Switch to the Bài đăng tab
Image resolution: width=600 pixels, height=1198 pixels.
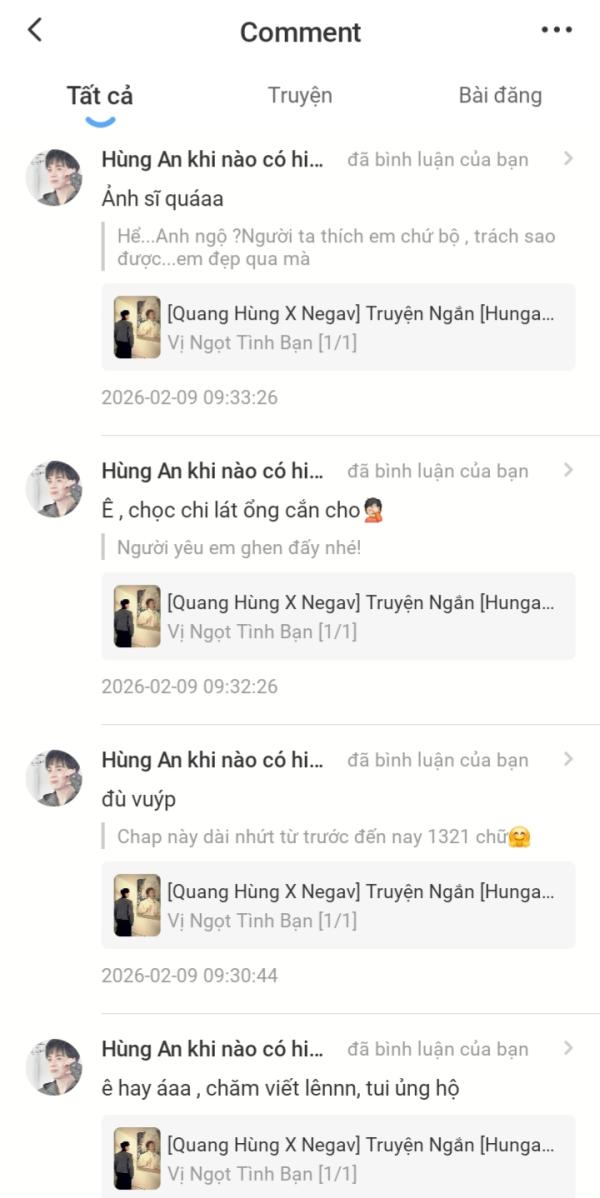click(x=500, y=96)
